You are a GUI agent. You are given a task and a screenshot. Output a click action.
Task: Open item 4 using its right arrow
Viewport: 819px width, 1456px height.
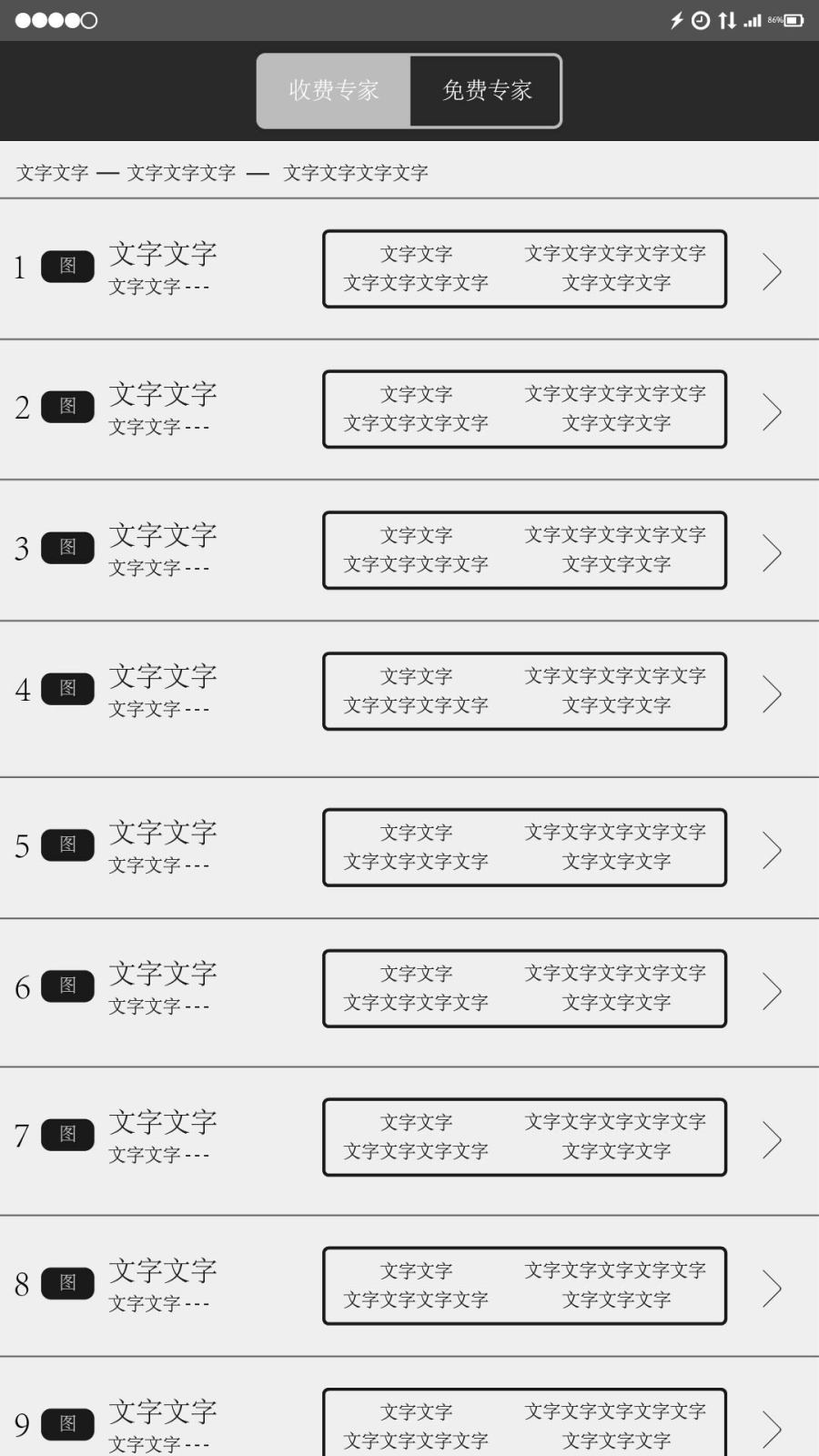(x=772, y=692)
